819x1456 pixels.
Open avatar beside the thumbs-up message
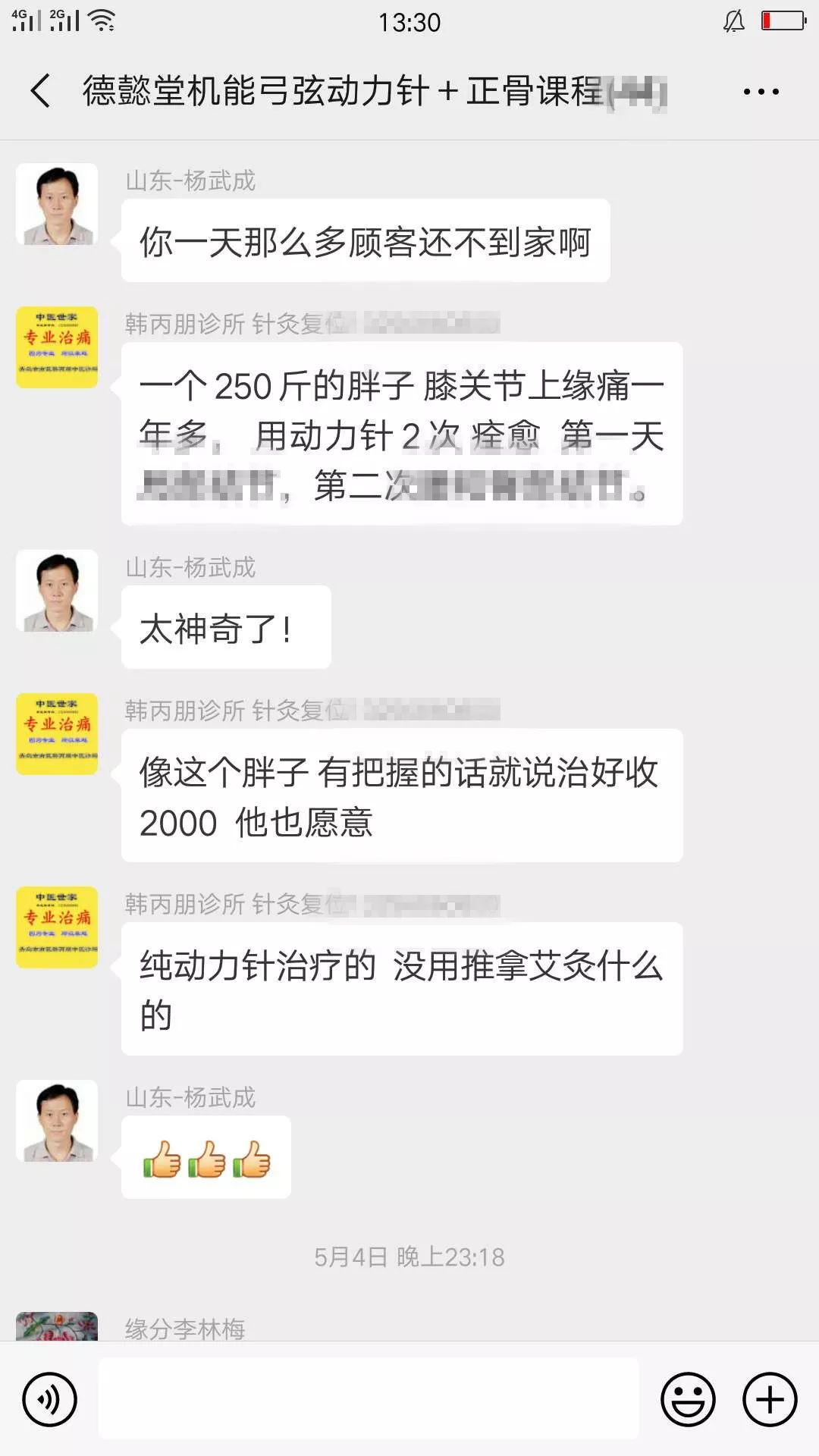[57, 1121]
